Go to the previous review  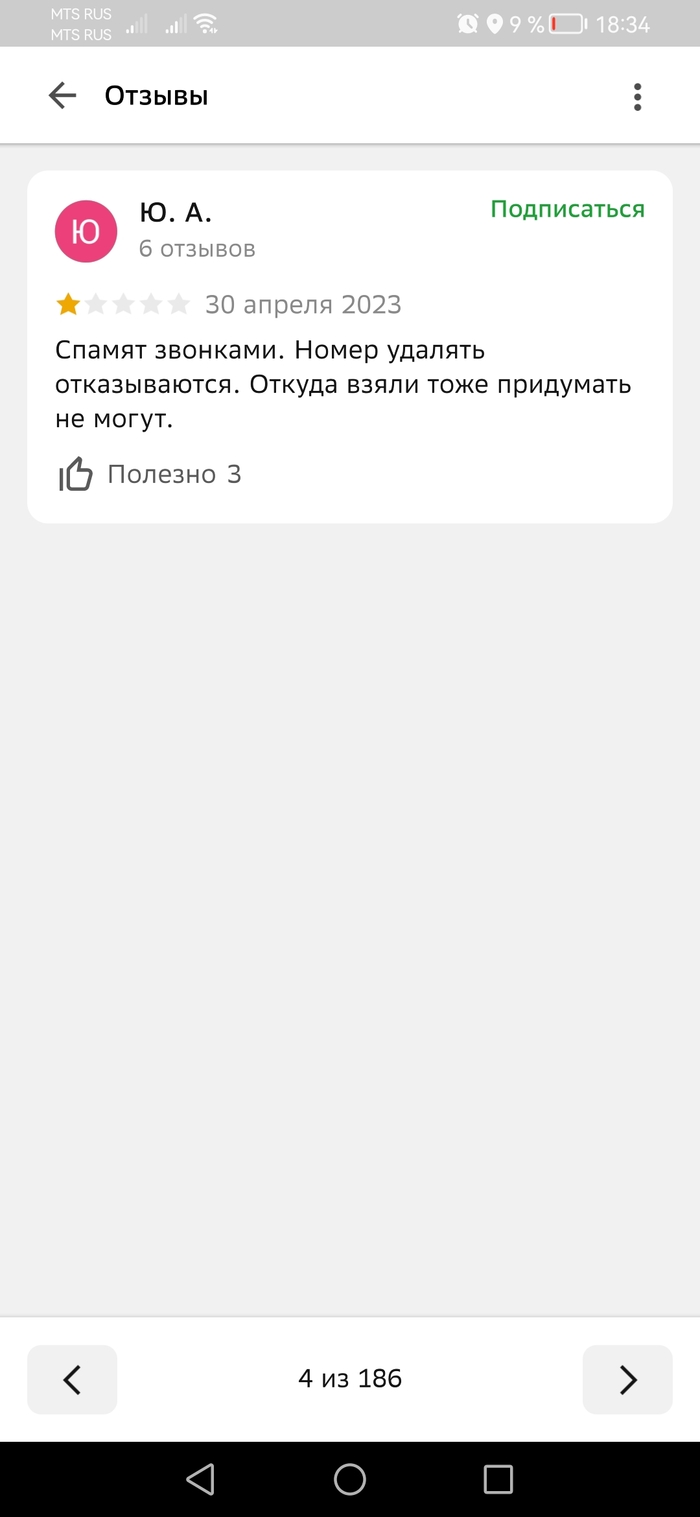72,1380
